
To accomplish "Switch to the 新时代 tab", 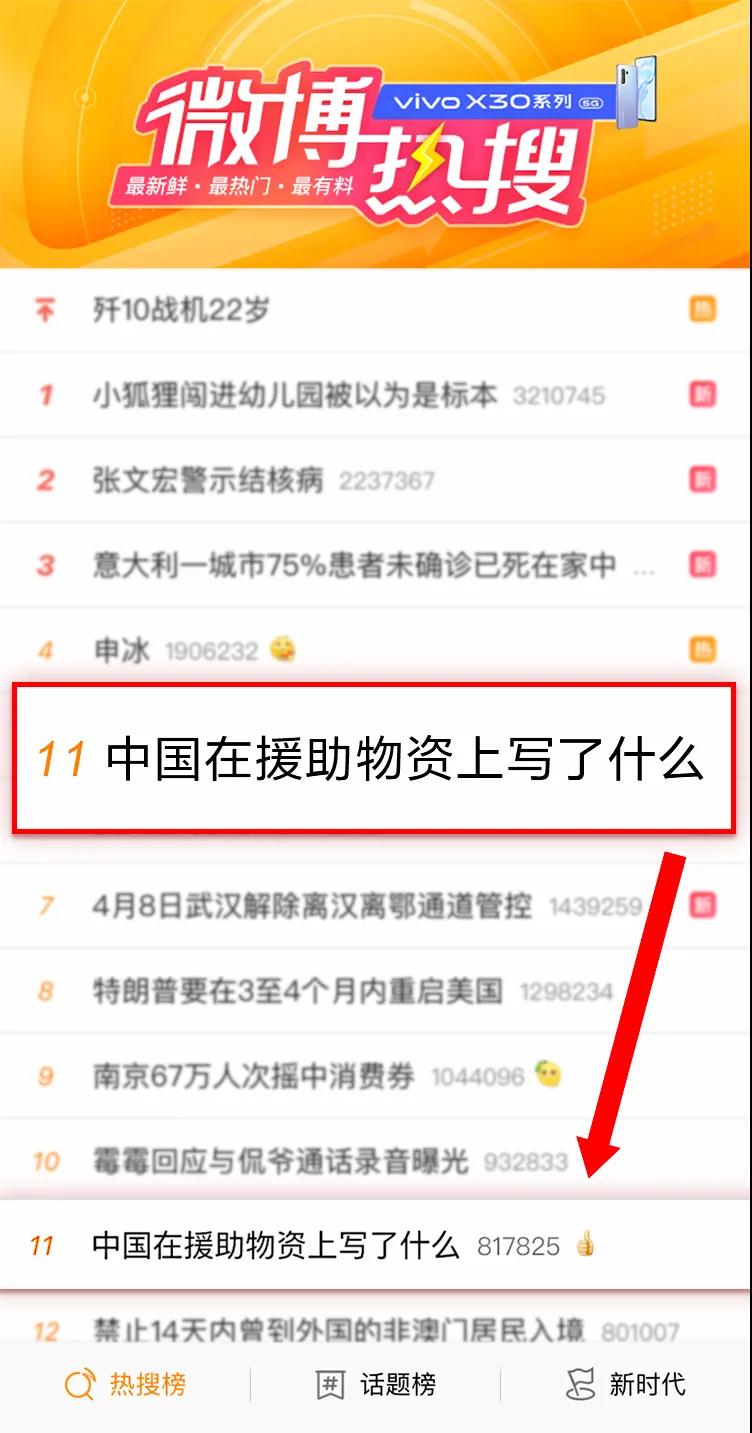I will [626, 1385].
